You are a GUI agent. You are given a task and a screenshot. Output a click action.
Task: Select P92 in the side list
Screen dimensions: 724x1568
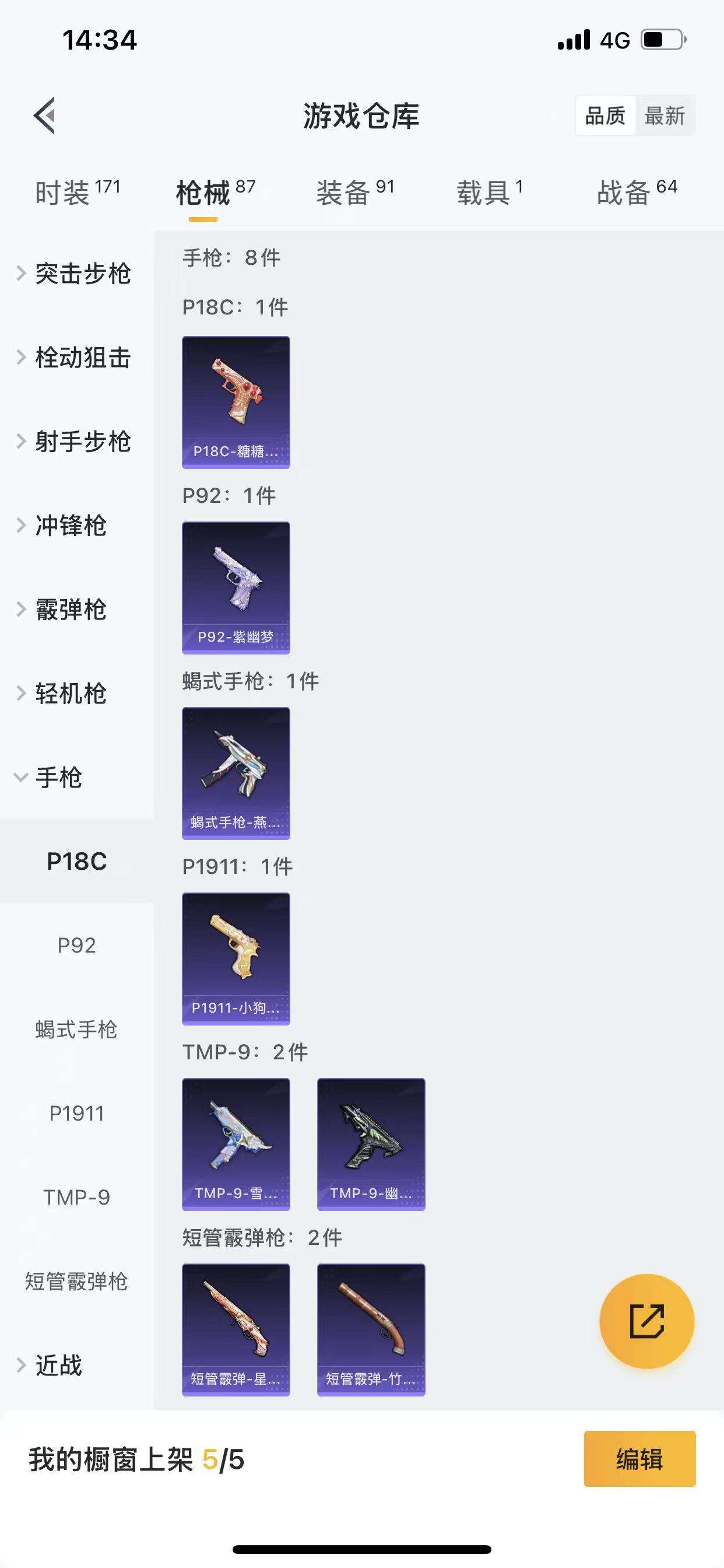[77, 946]
